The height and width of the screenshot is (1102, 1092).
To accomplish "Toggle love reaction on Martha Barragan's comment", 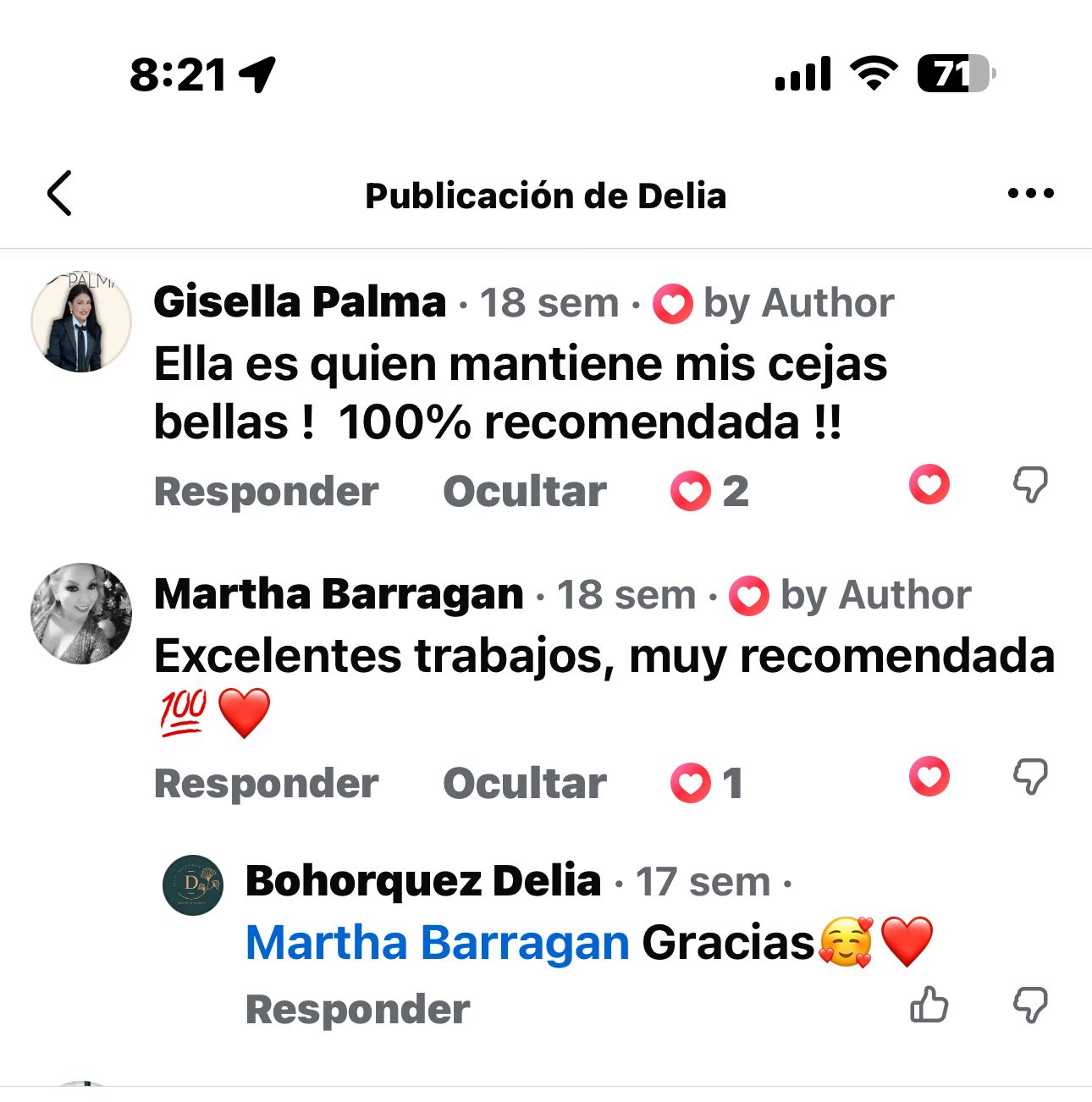I will (929, 776).
